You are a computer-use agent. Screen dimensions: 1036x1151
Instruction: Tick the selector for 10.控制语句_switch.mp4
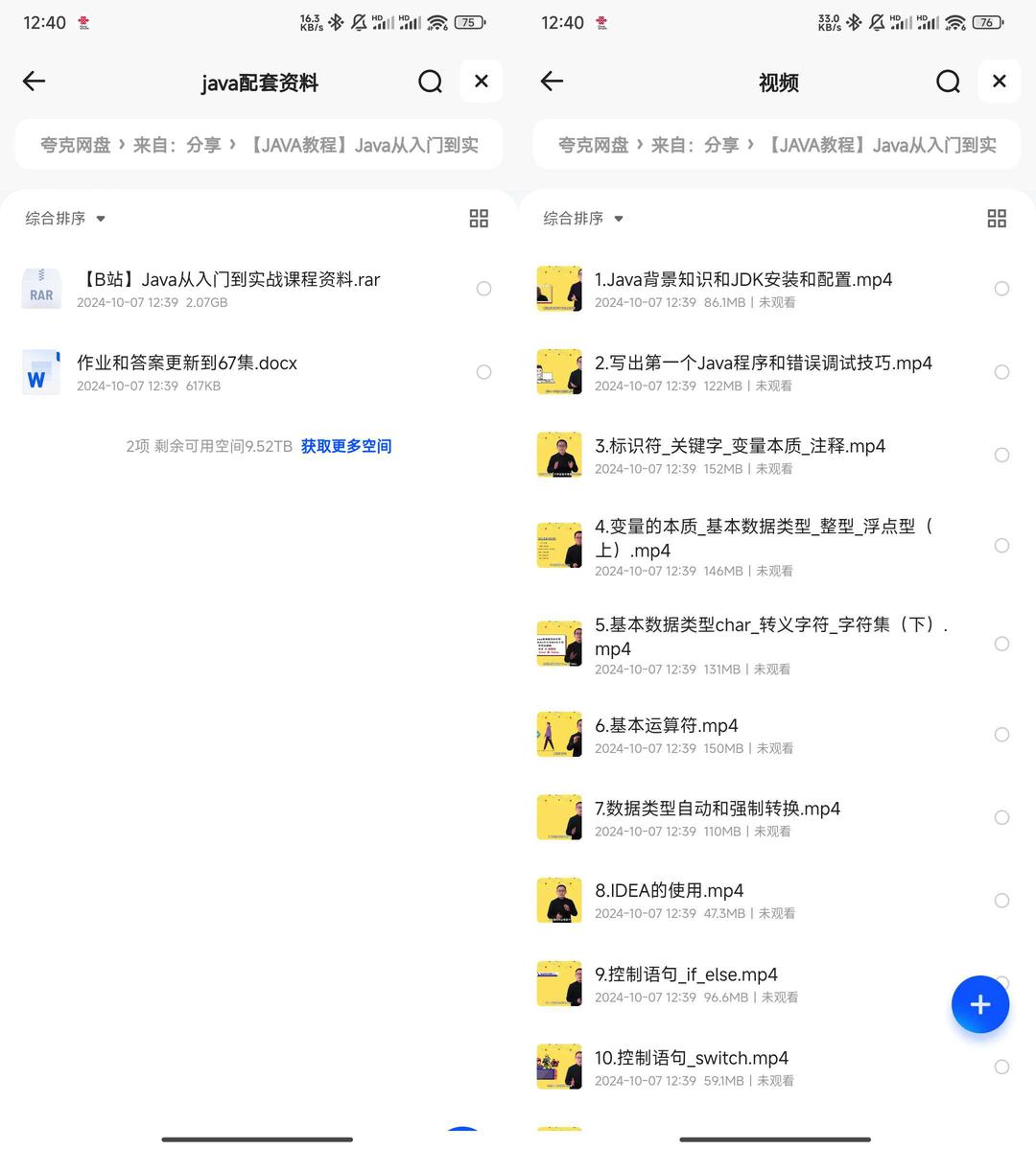[1001, 1068]
